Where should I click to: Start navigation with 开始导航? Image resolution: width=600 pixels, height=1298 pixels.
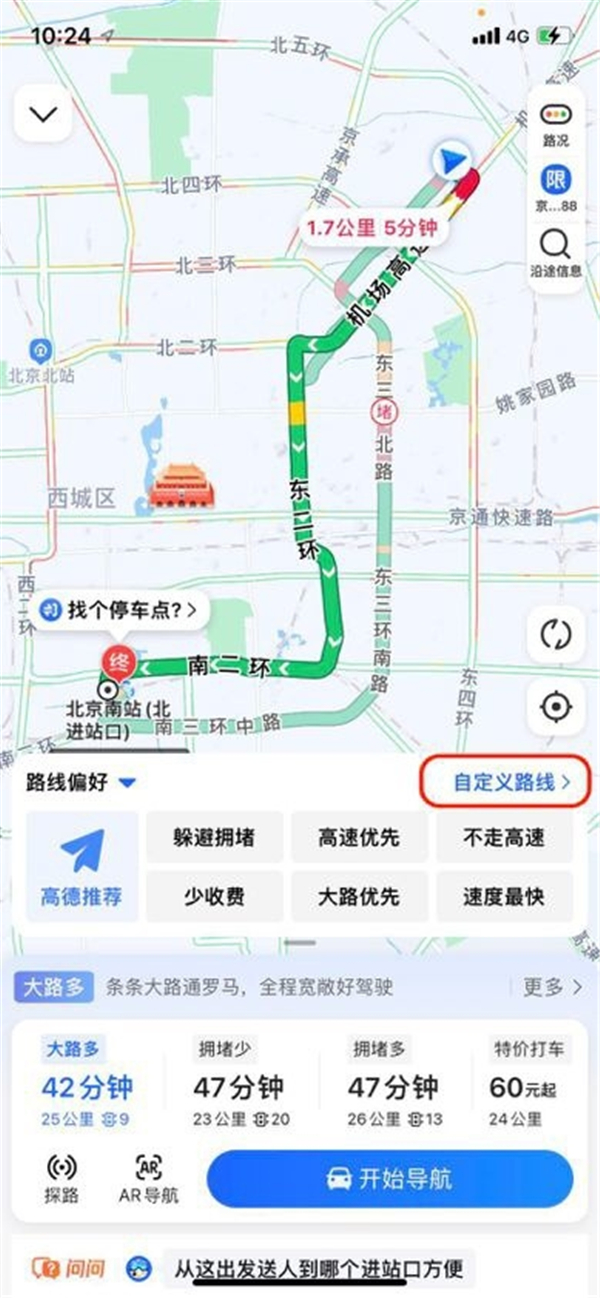(390, 1179)
